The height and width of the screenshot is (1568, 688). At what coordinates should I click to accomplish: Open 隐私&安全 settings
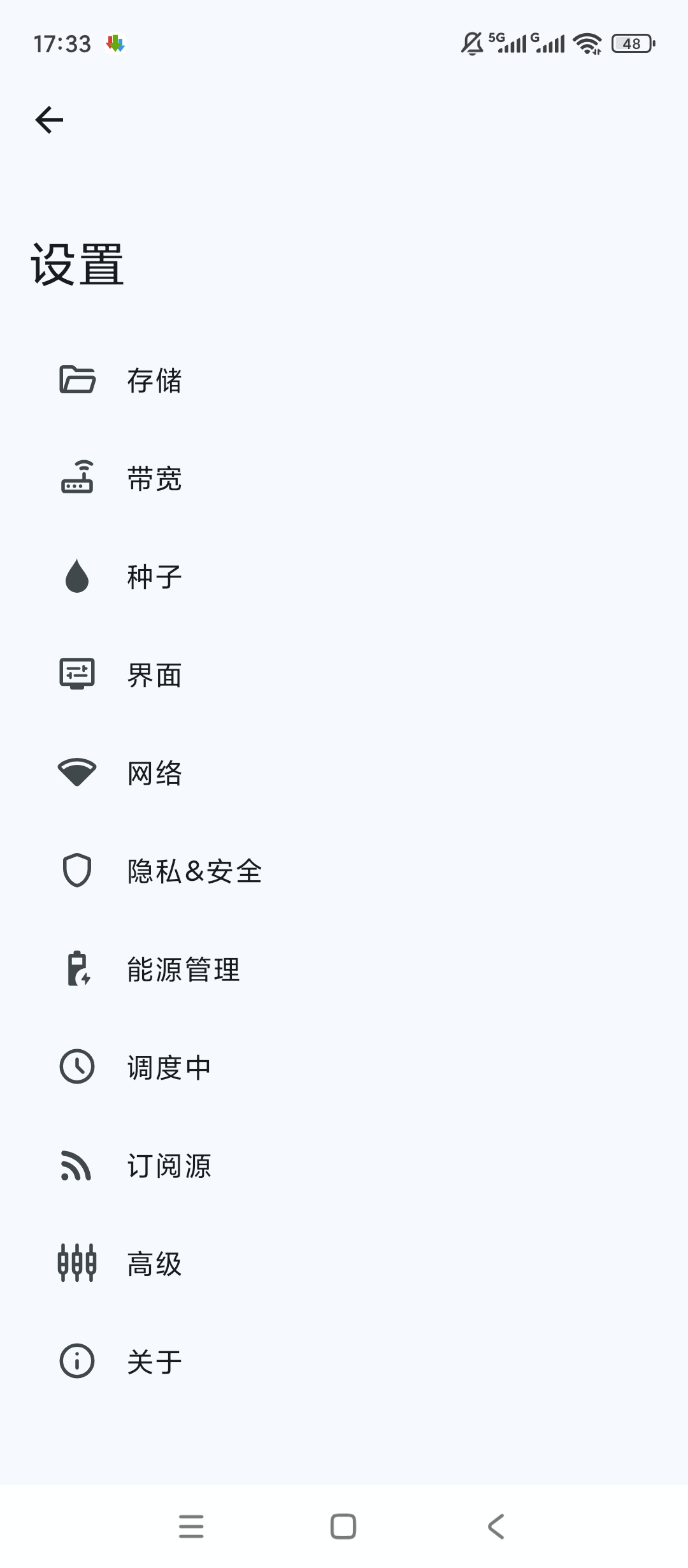tap(344, 871)
